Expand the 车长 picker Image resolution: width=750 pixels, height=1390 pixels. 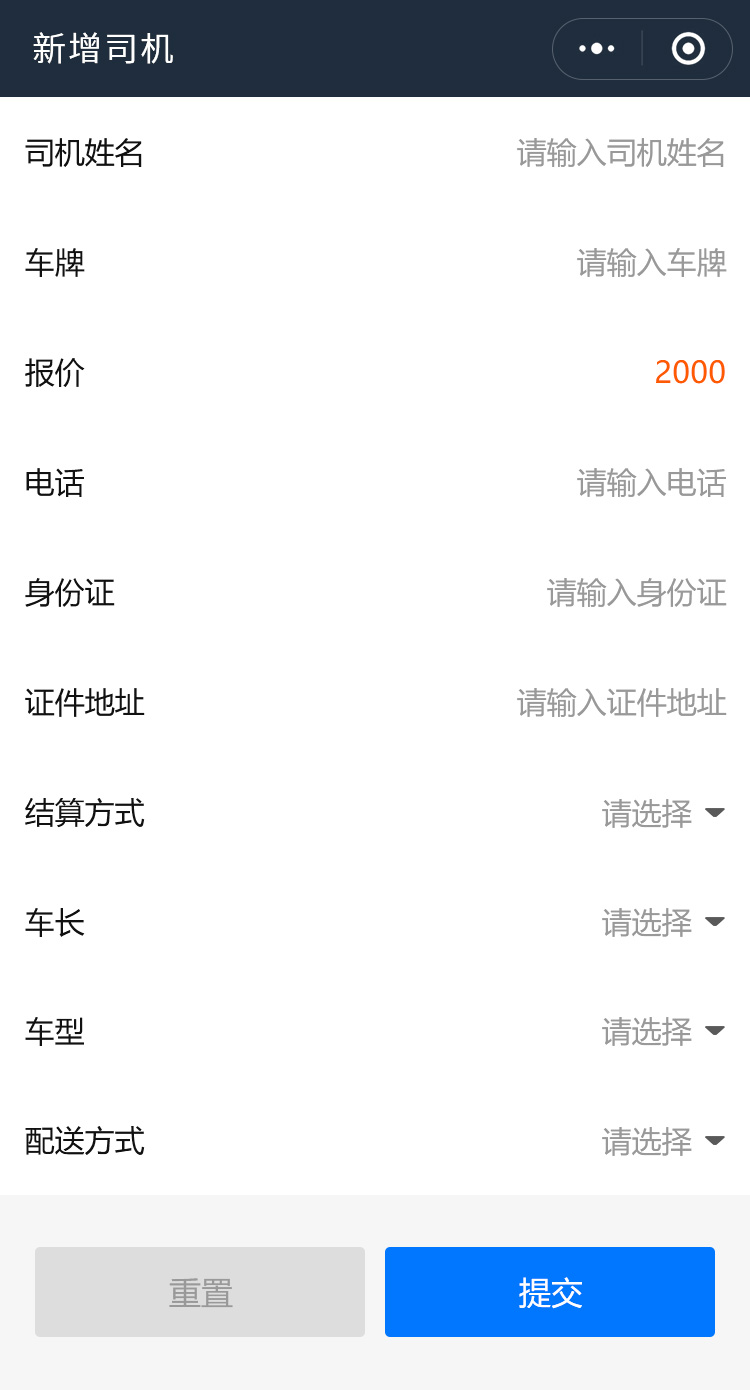(x=662, y=922)
